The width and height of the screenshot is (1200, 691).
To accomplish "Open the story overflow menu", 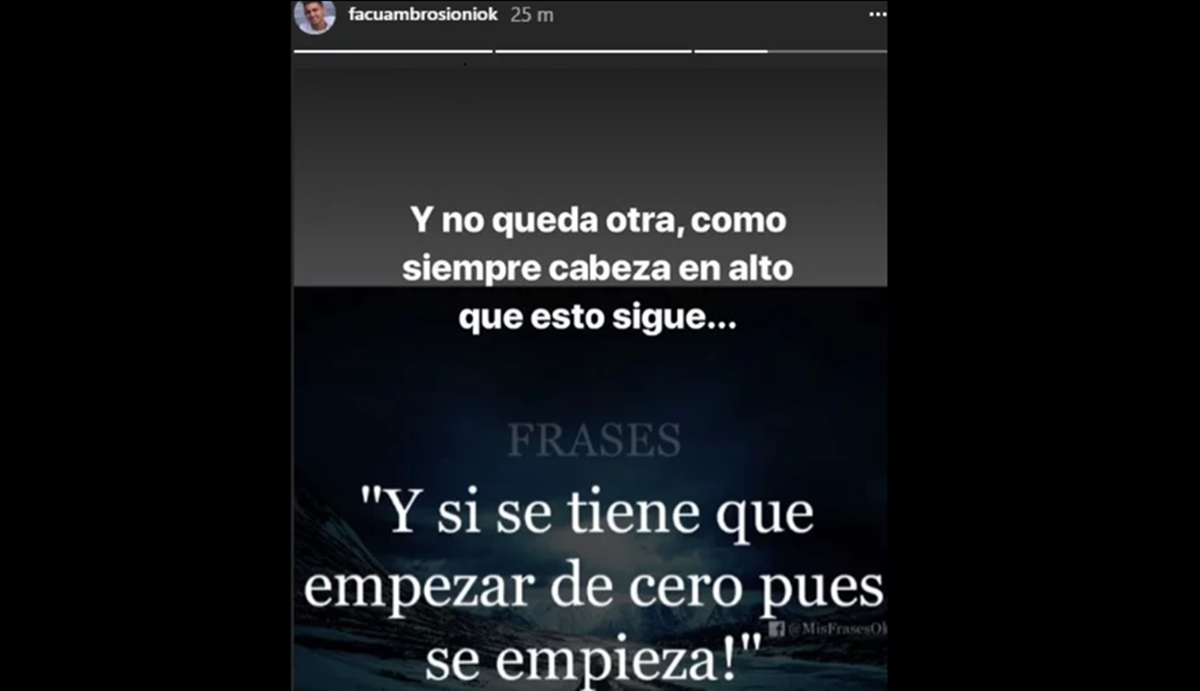I will [x=877, y=15].
